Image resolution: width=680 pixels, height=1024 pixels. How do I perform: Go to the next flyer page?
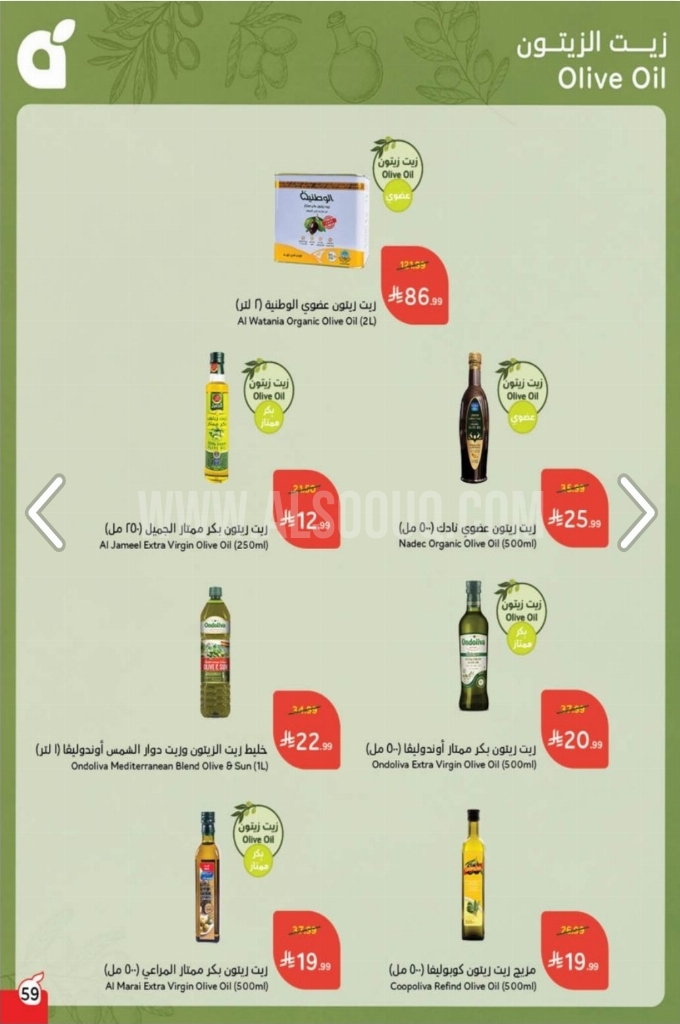point(635,512)
